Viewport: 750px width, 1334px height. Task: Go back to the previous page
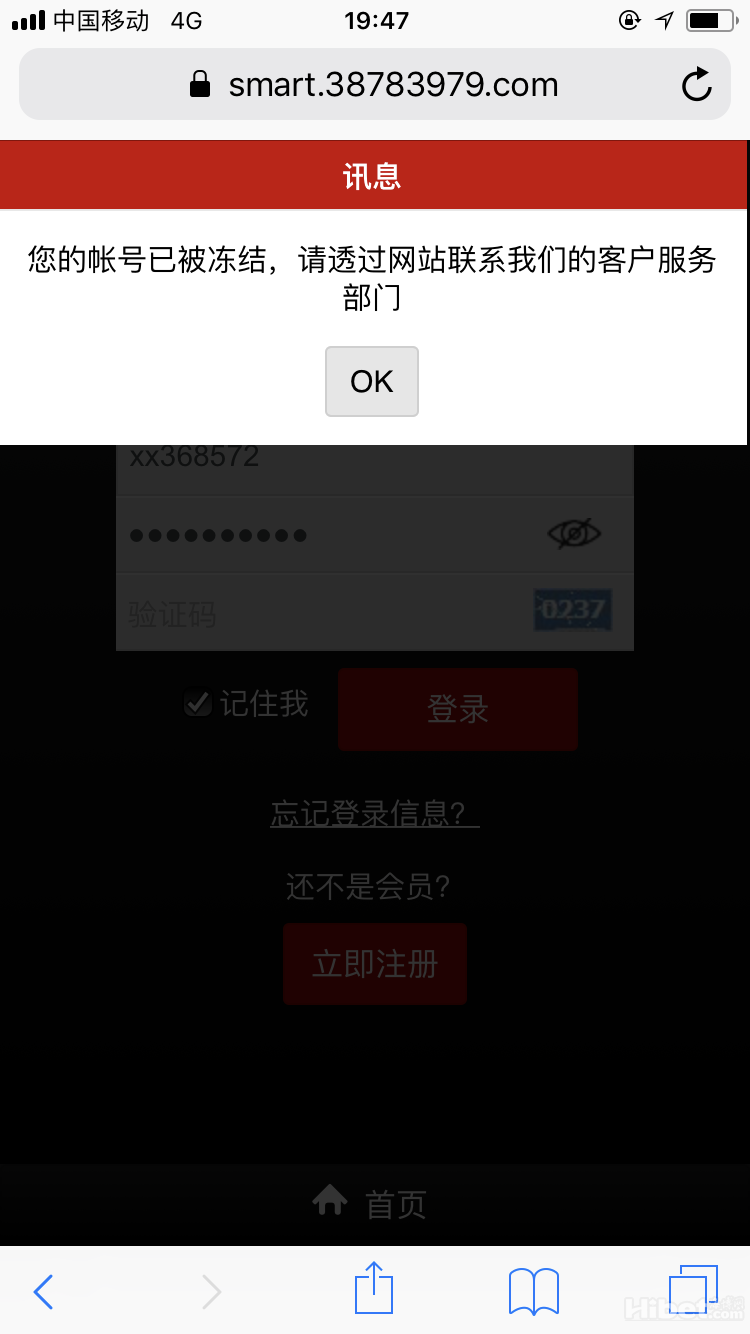43,1291
